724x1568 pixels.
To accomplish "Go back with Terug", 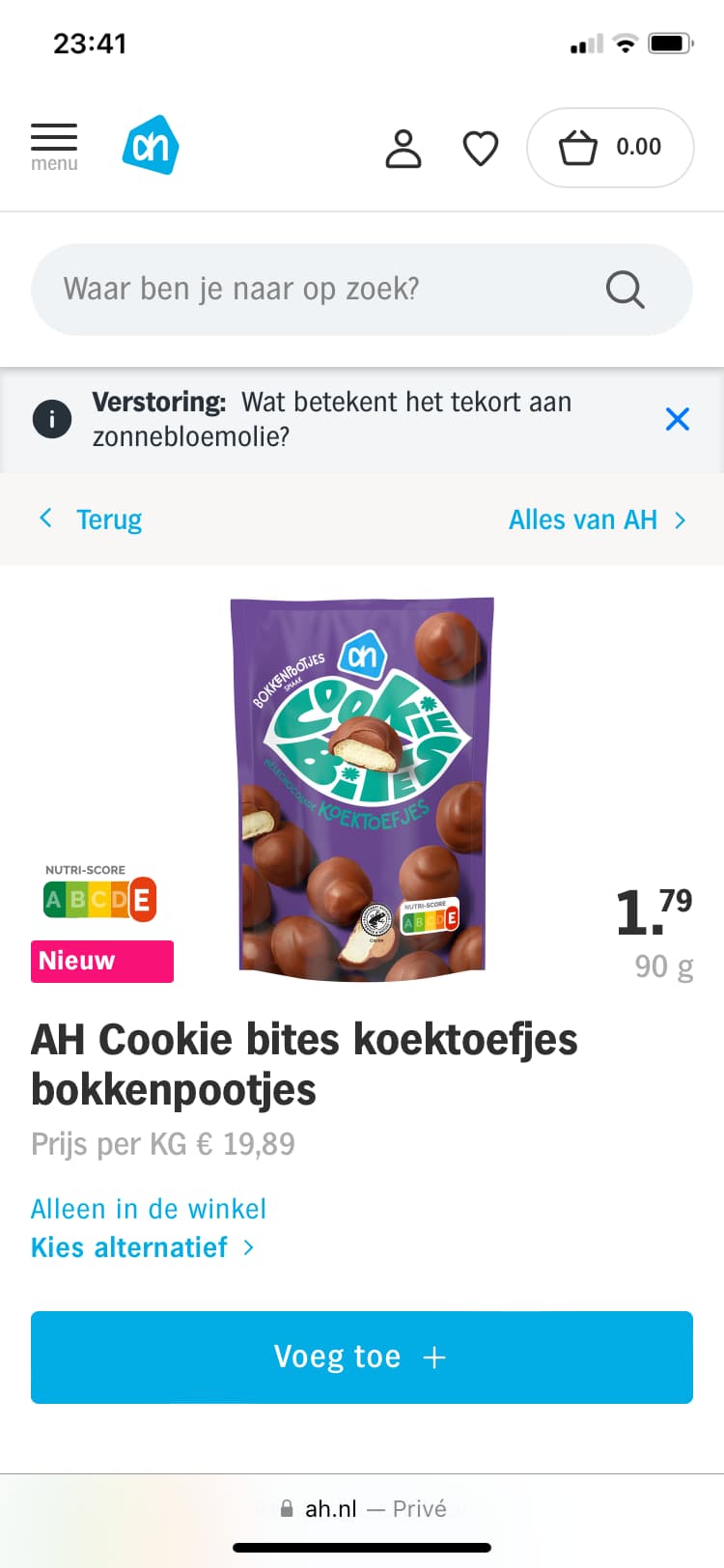I will point(91,519).
